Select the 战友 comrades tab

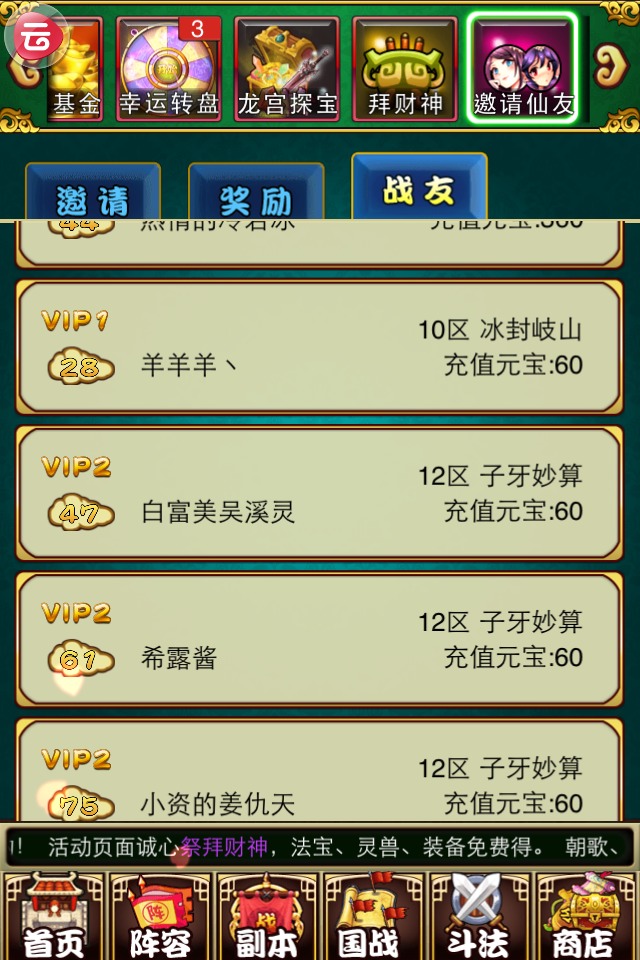tap(419, 188)
